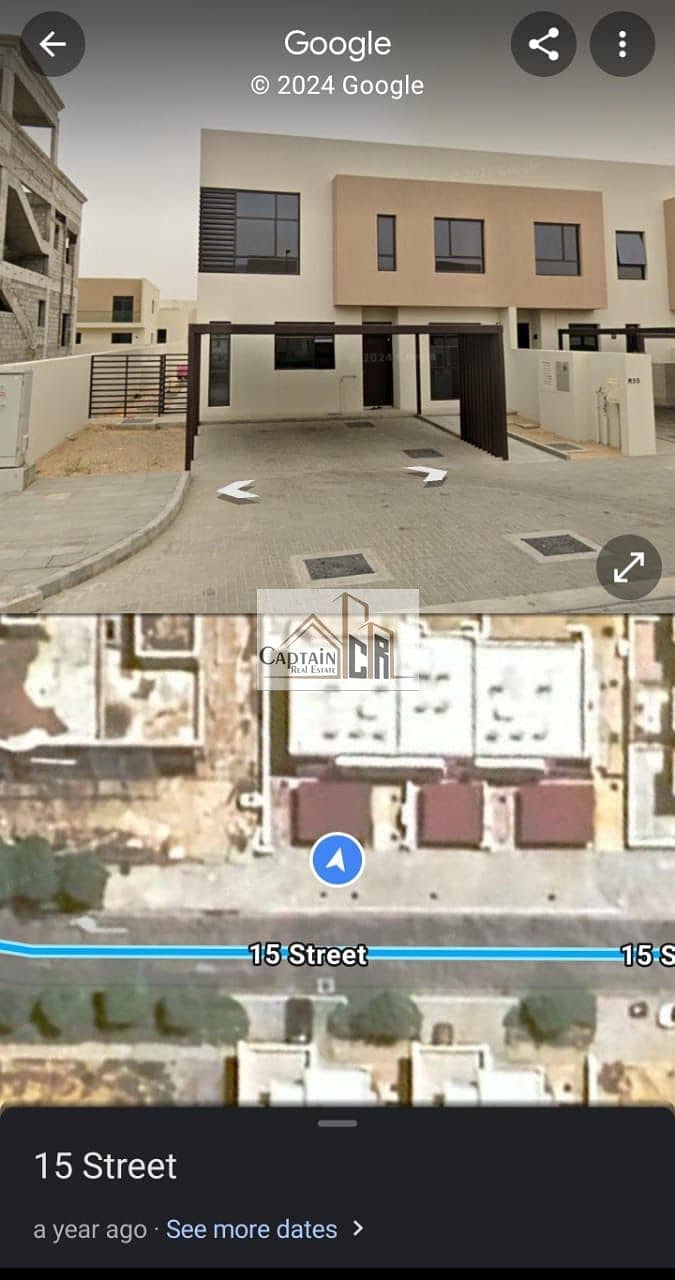Open See more dates
The width and height of the screenshot is (675, 1280).
click(x=263, y=1229)
